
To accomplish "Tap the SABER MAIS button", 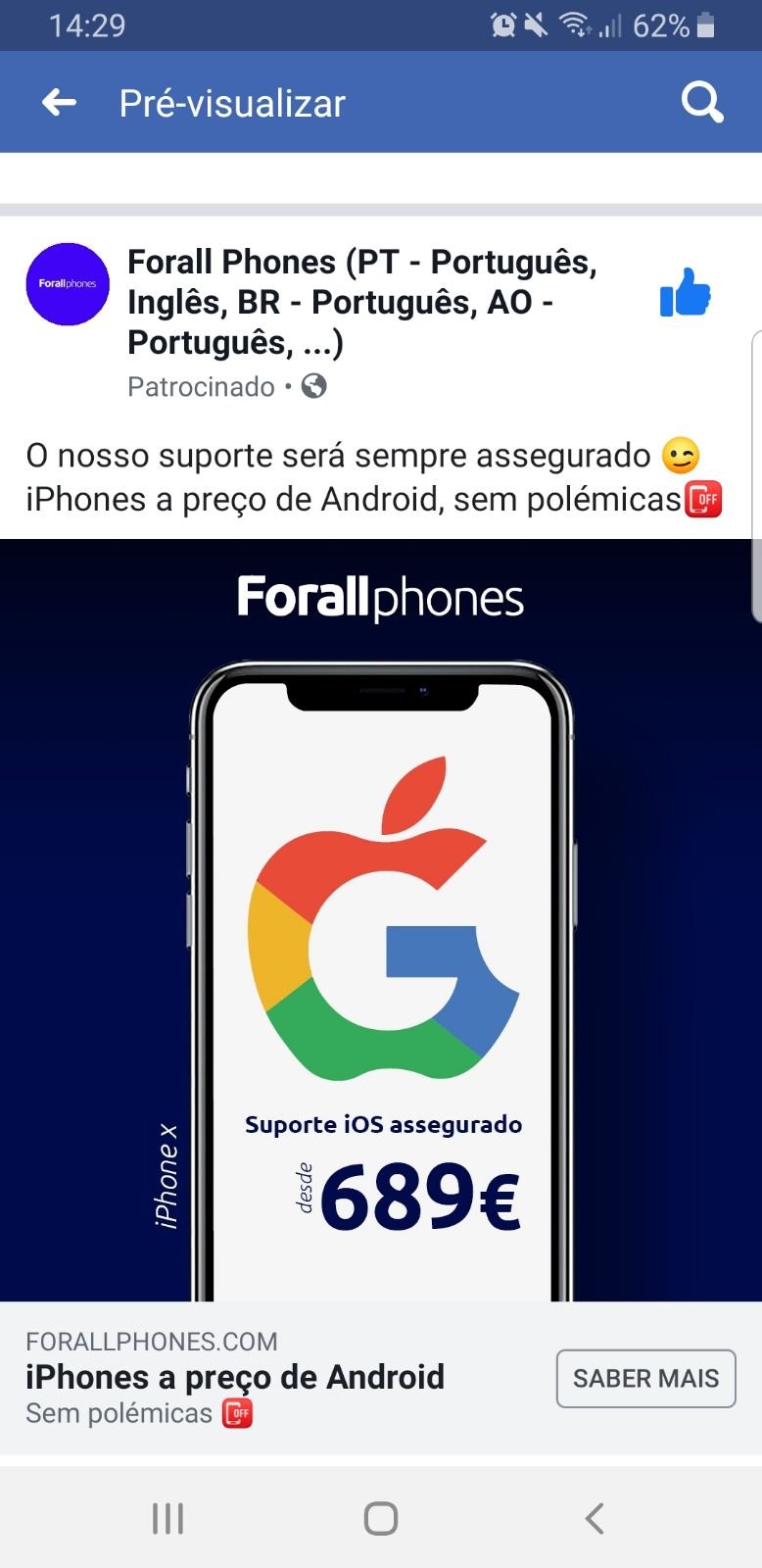I will coord(645,1378).
